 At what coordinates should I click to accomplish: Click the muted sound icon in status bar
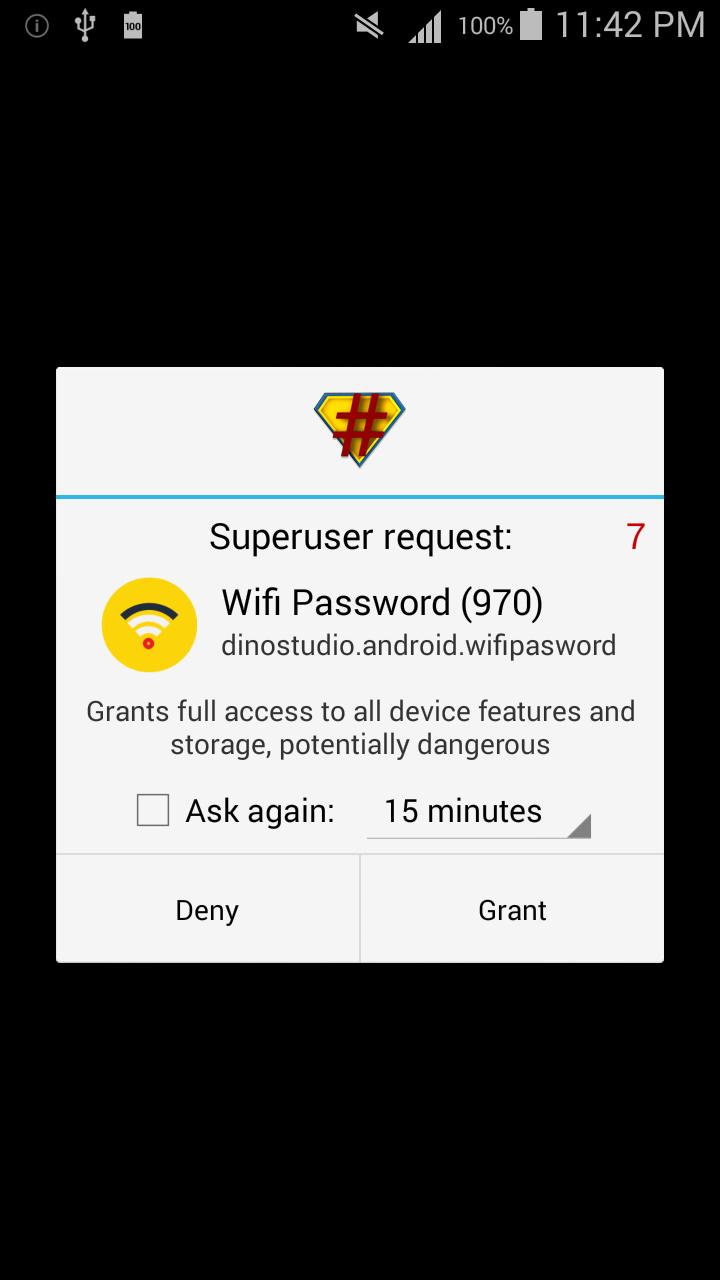(367, 24)
